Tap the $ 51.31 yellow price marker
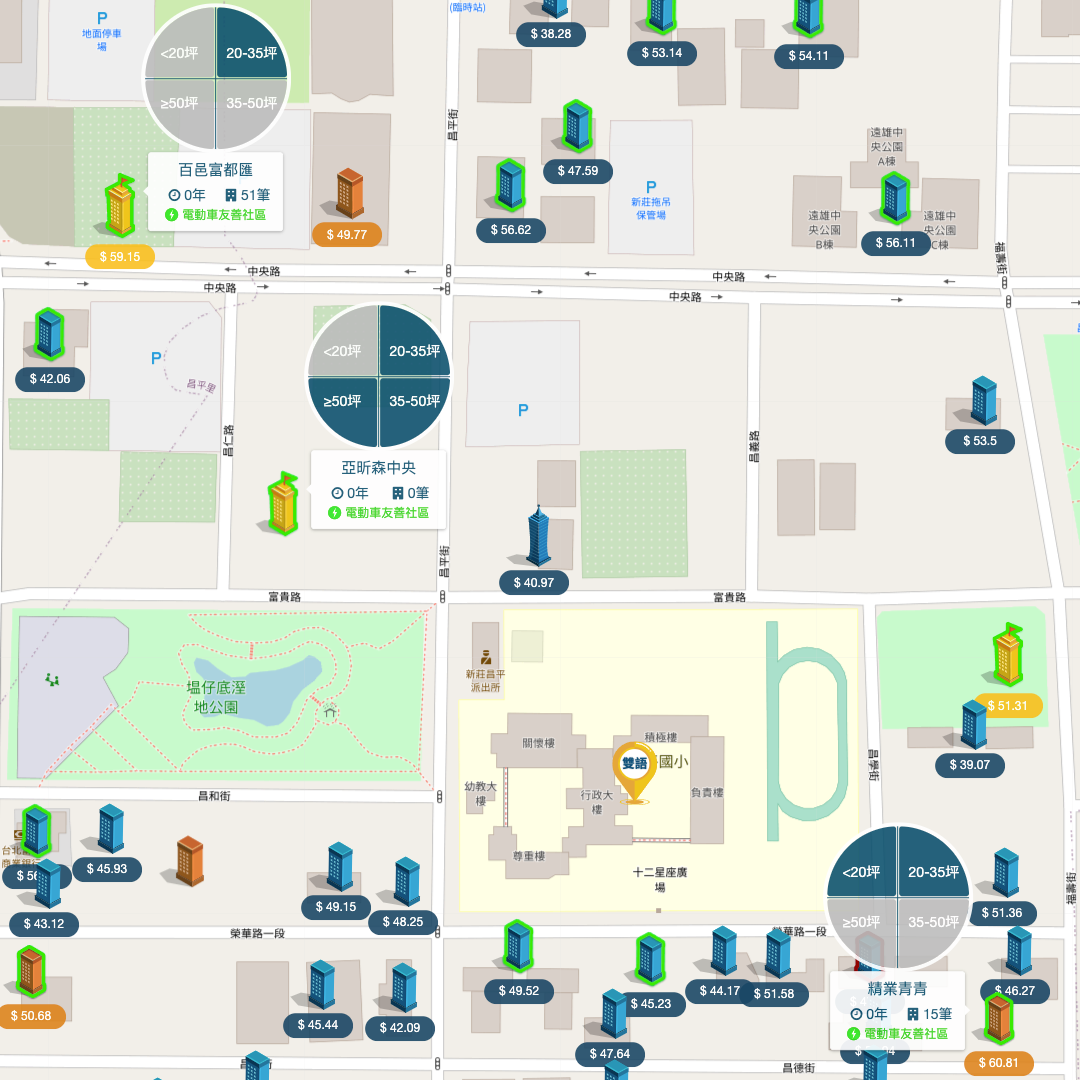 [x=1007, y=706]
